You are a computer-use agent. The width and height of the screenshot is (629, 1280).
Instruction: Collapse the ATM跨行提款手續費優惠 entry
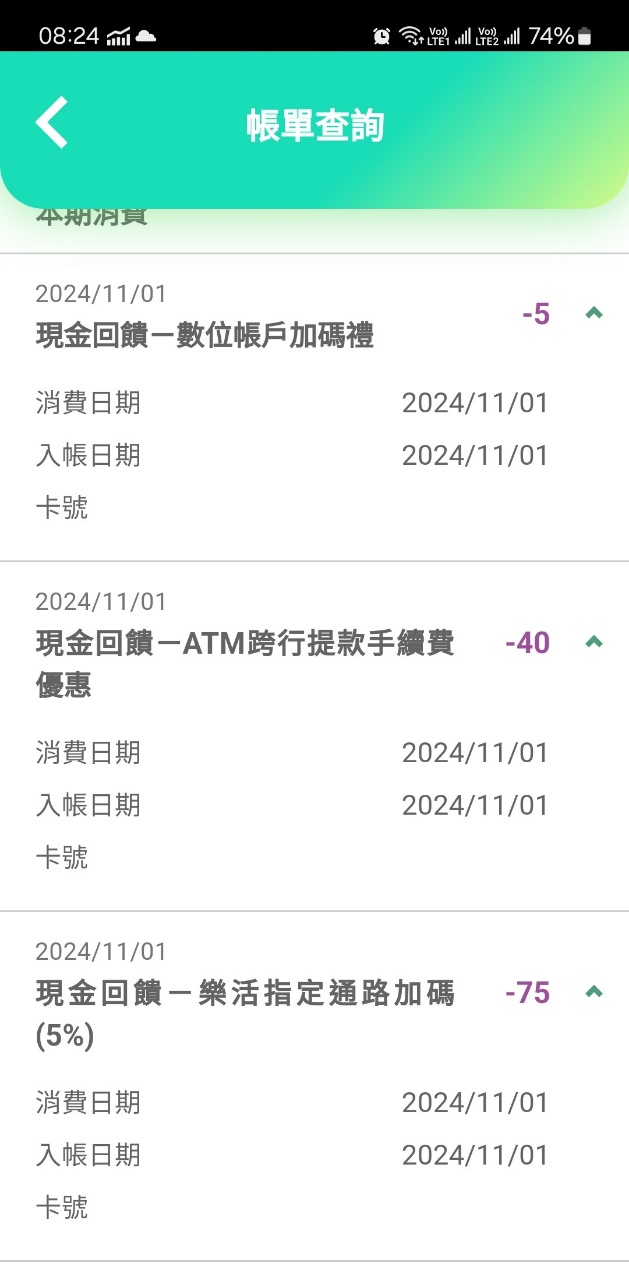pyautogui.click(x=594, y=642)
